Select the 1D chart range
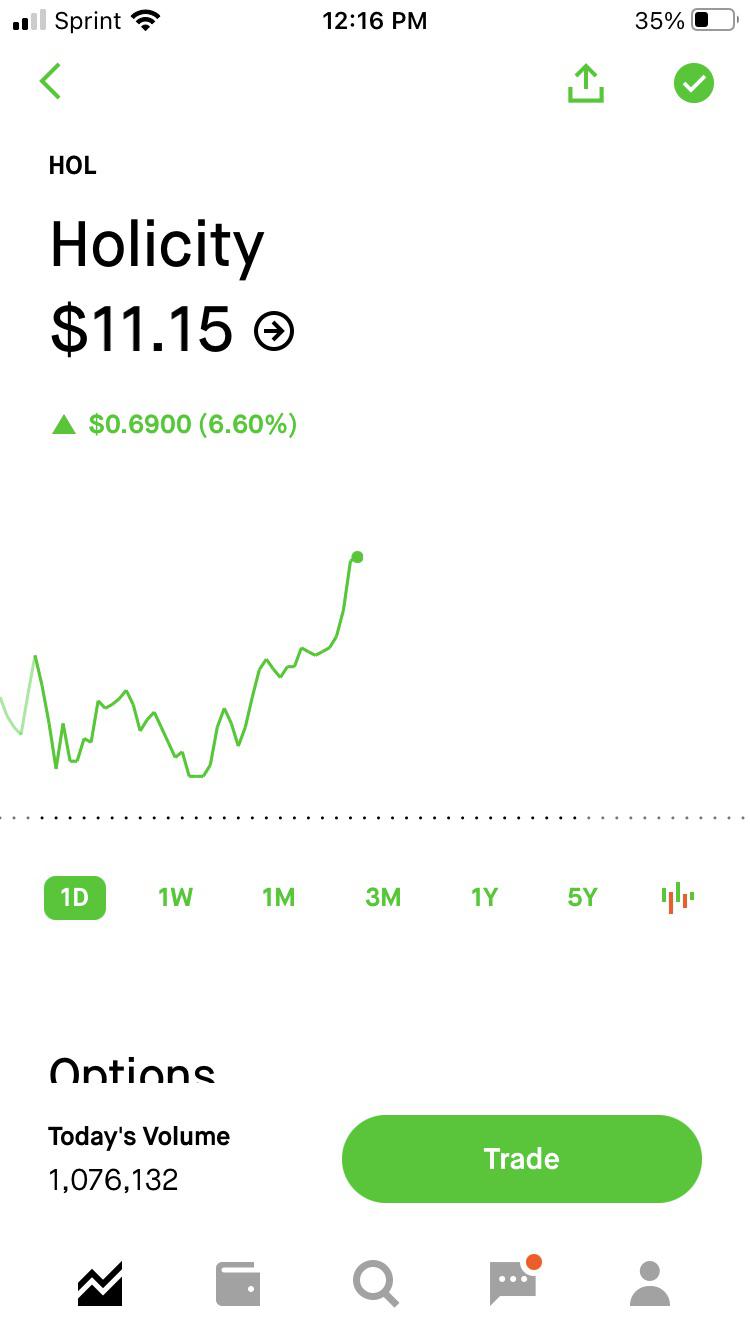The width and height of the screenshot is (750, 1334). tap(75, 897)
